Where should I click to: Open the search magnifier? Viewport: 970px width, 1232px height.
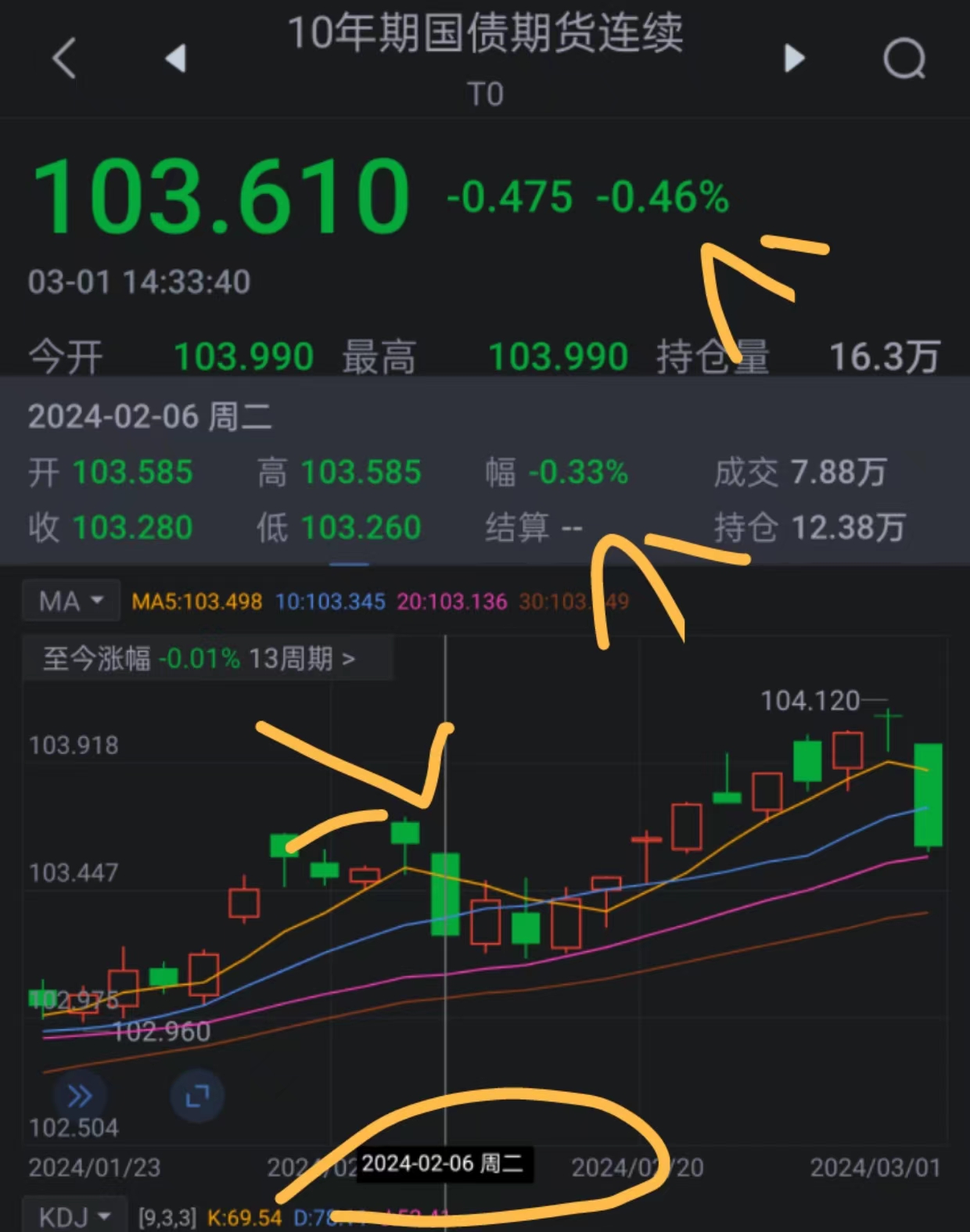click(x=904, y=59)
